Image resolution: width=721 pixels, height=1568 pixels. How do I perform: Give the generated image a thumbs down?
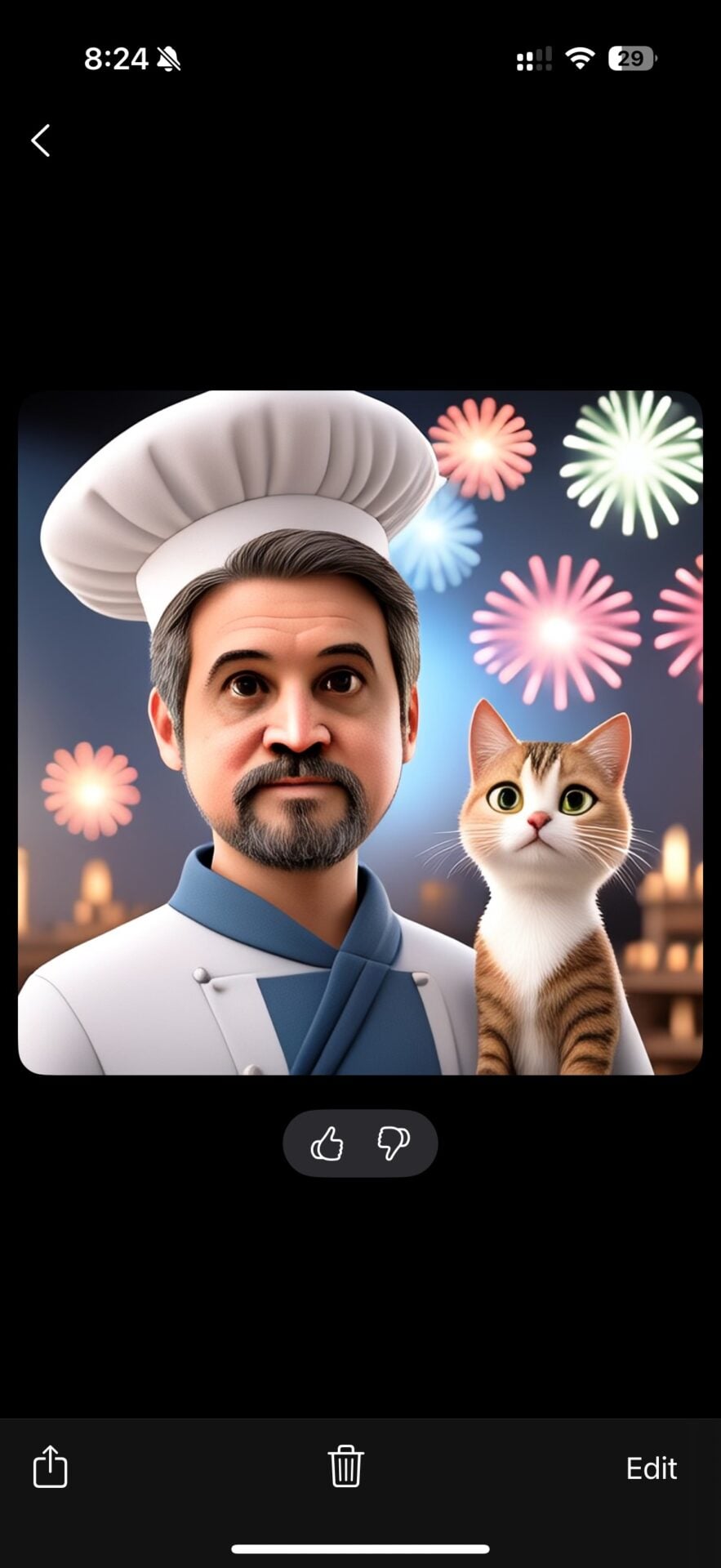(394, 1143)
